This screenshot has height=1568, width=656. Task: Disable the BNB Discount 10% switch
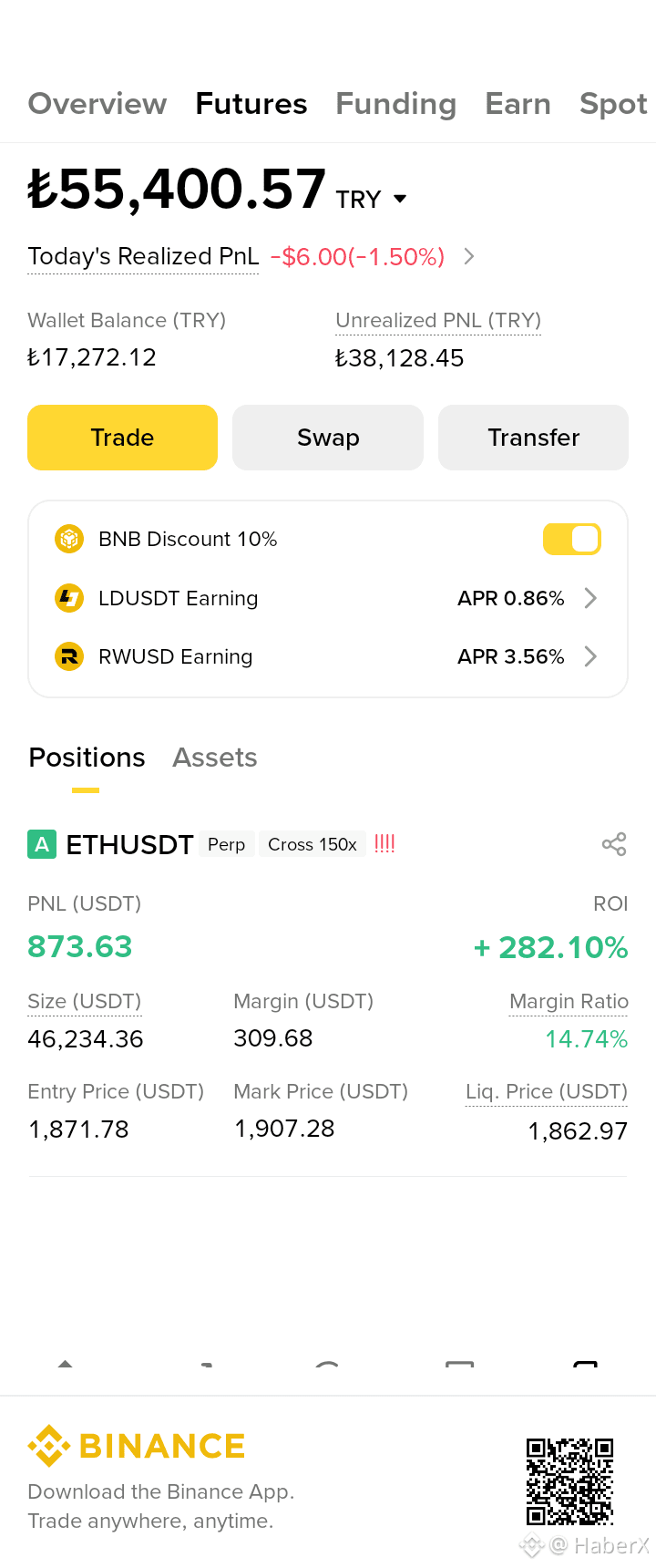tap(571, 539)
